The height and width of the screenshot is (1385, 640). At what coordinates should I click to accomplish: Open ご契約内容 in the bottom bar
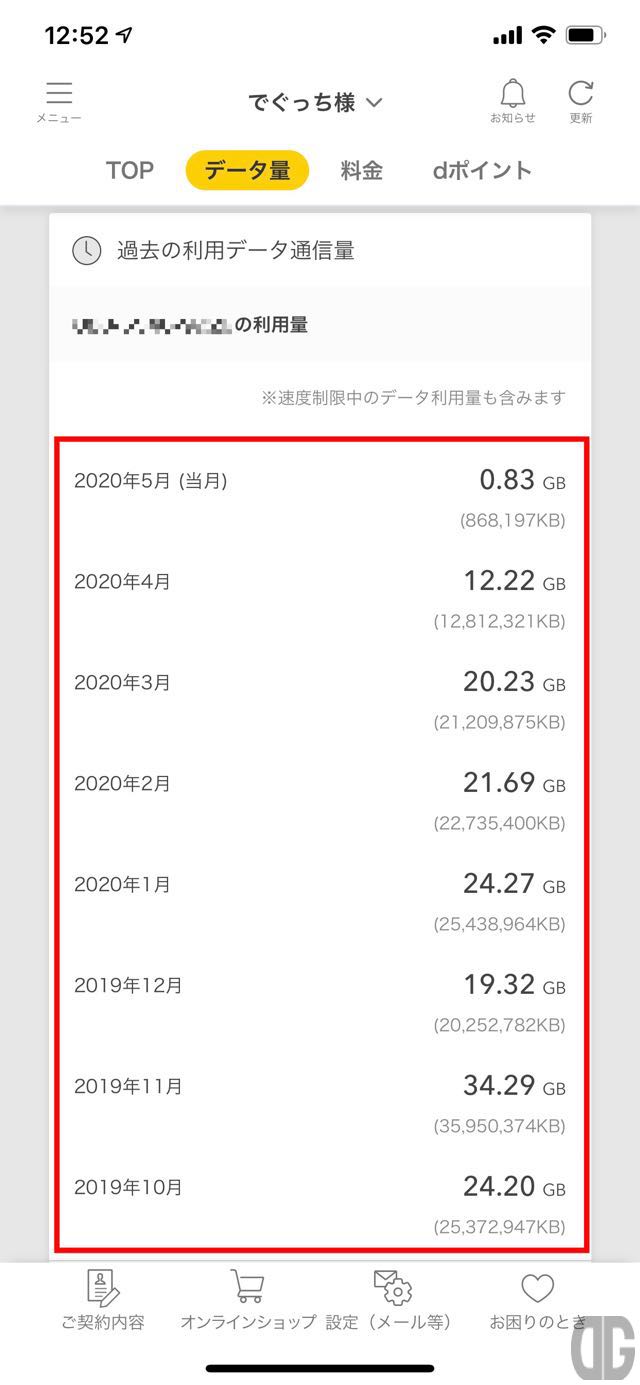103,1301
